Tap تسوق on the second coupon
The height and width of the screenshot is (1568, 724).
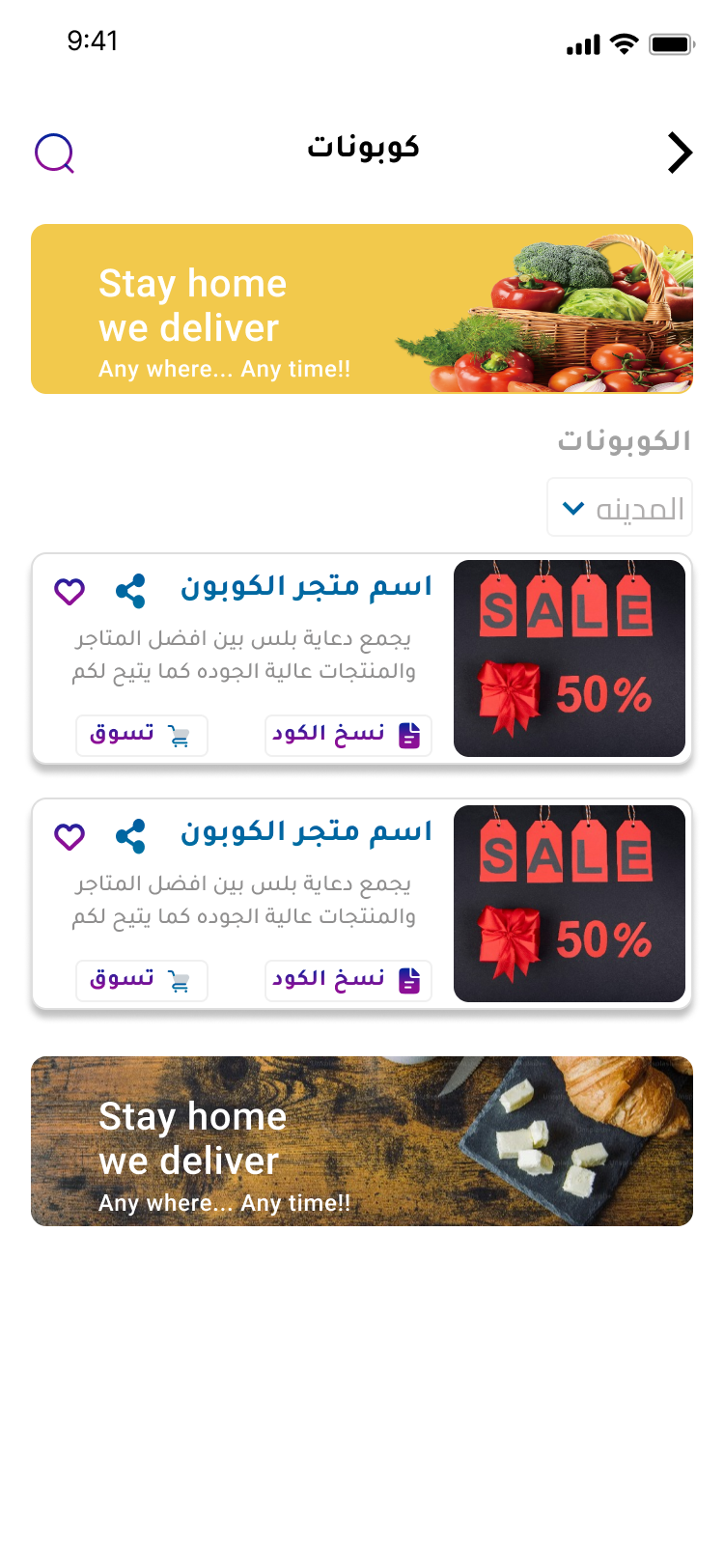tap(142, 980)
